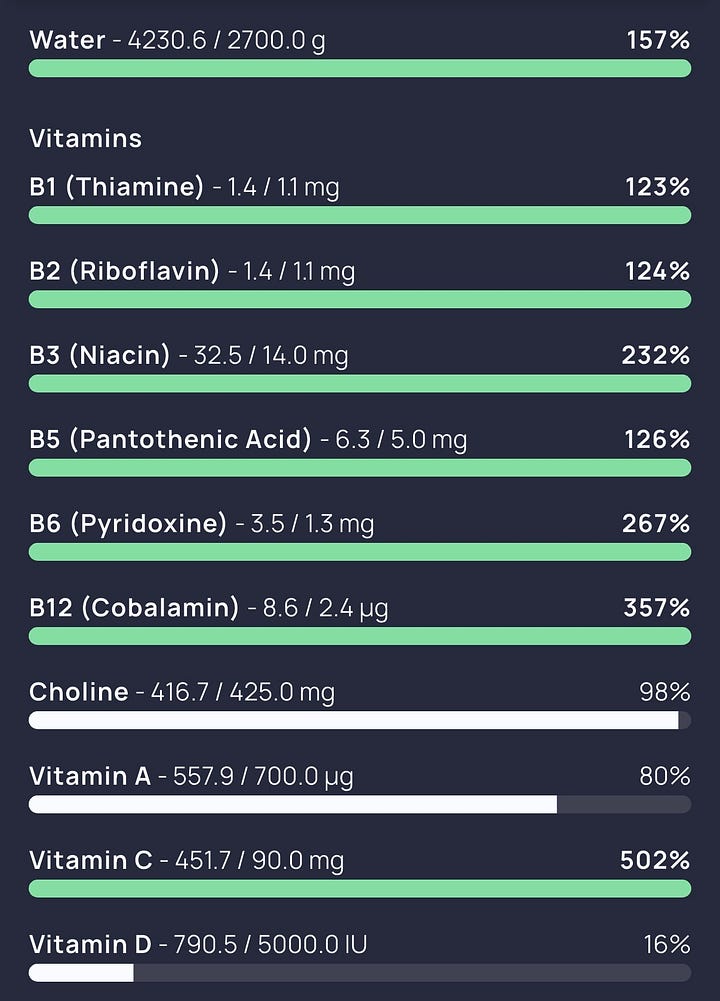Screen dimensions: 720x1001
Task: Open B1 (Thiamine) nutrient details
Action: [360, 199]
